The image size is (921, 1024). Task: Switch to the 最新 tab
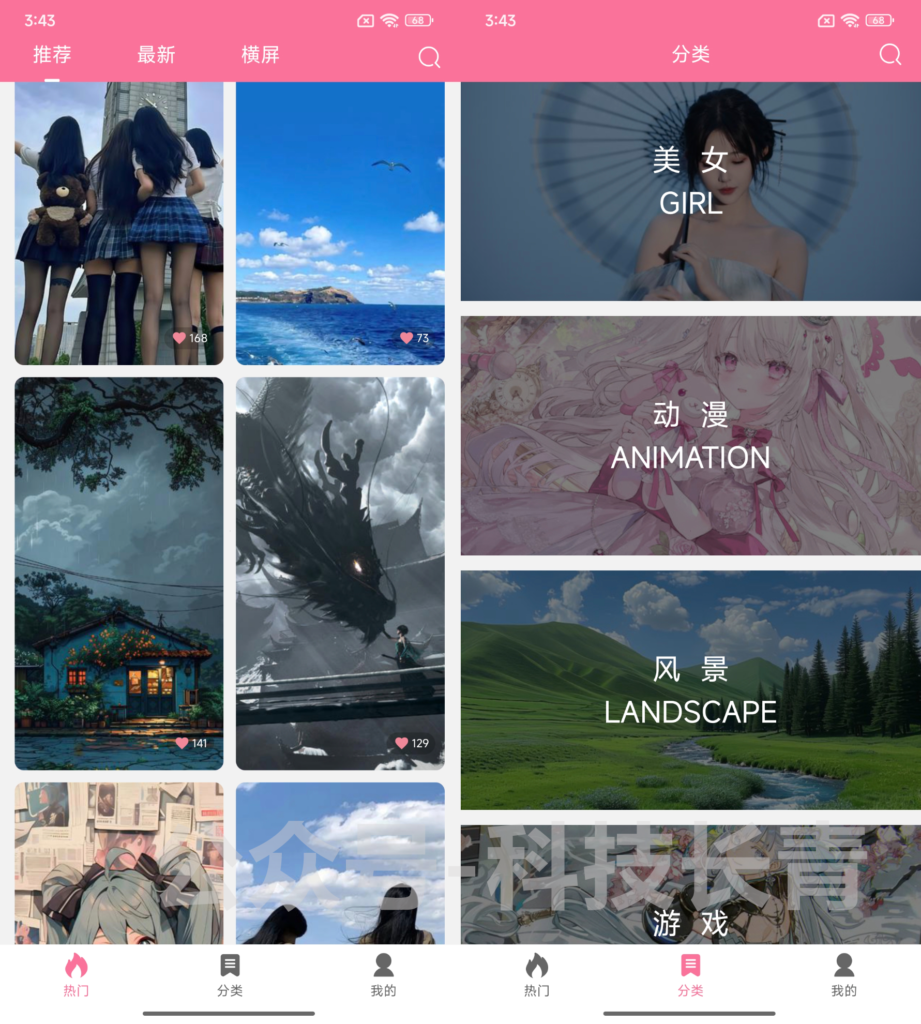156,55
